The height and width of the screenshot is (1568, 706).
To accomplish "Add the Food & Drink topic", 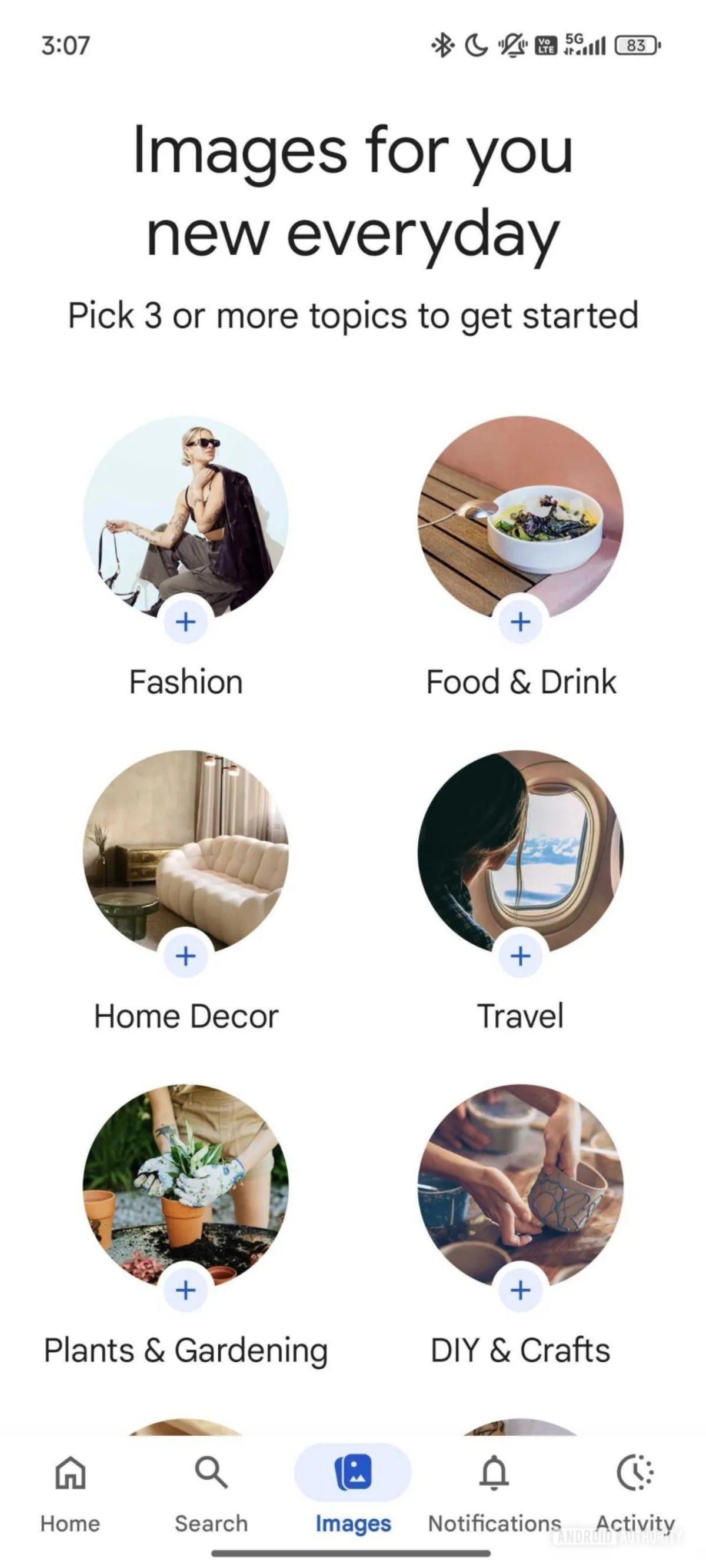I will pyautogui.click(x=521, y=621).
